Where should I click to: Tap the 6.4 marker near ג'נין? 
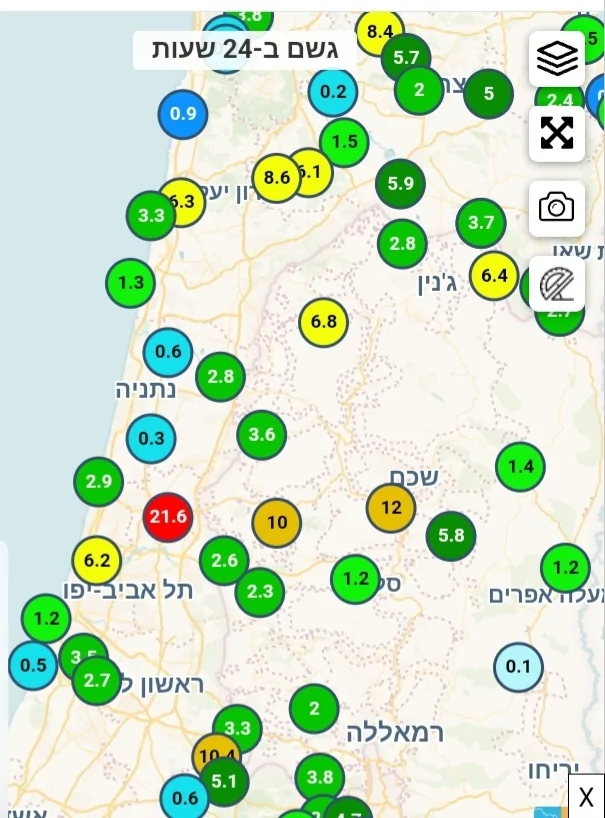pos(494,276)
